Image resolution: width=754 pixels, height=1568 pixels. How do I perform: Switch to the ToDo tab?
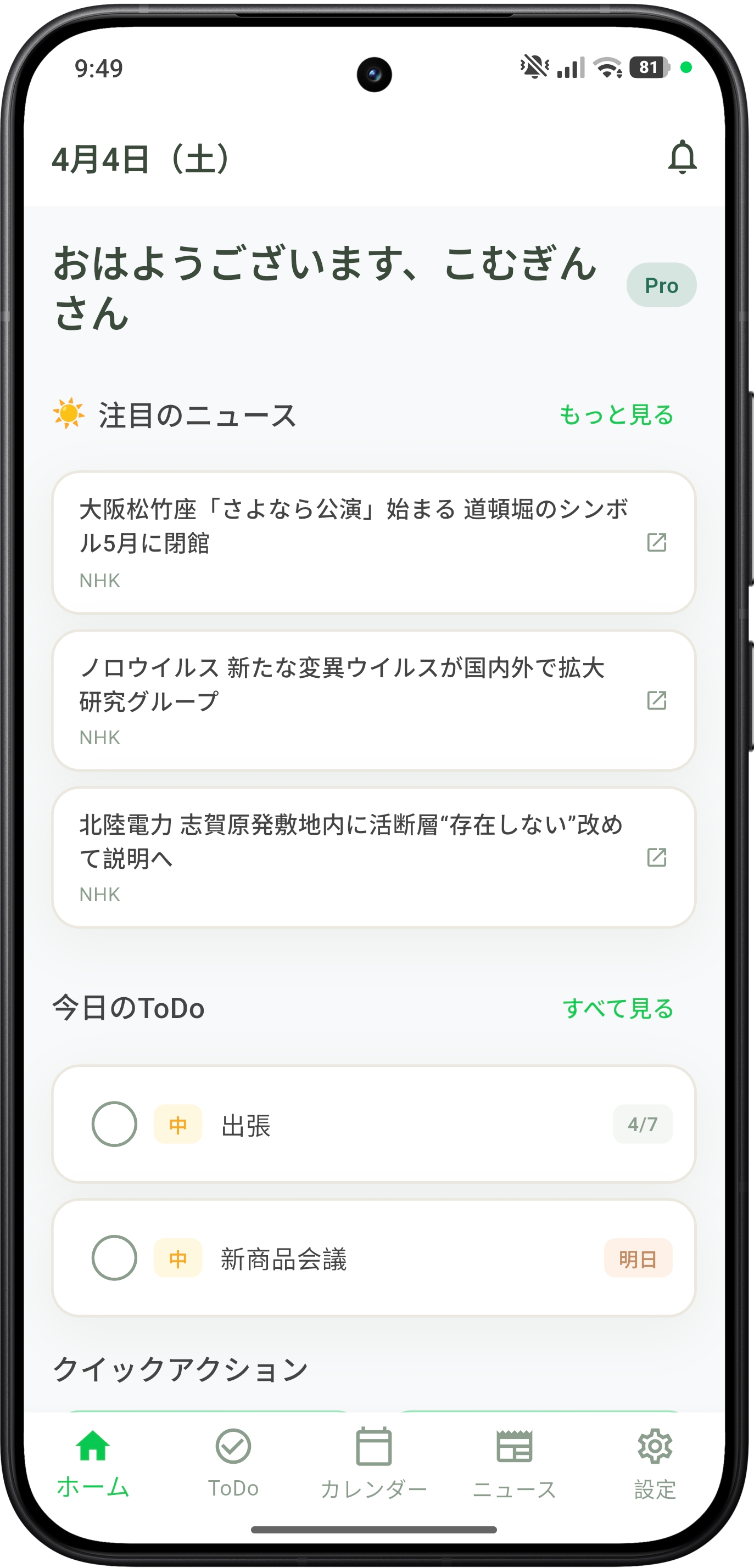233,1461
